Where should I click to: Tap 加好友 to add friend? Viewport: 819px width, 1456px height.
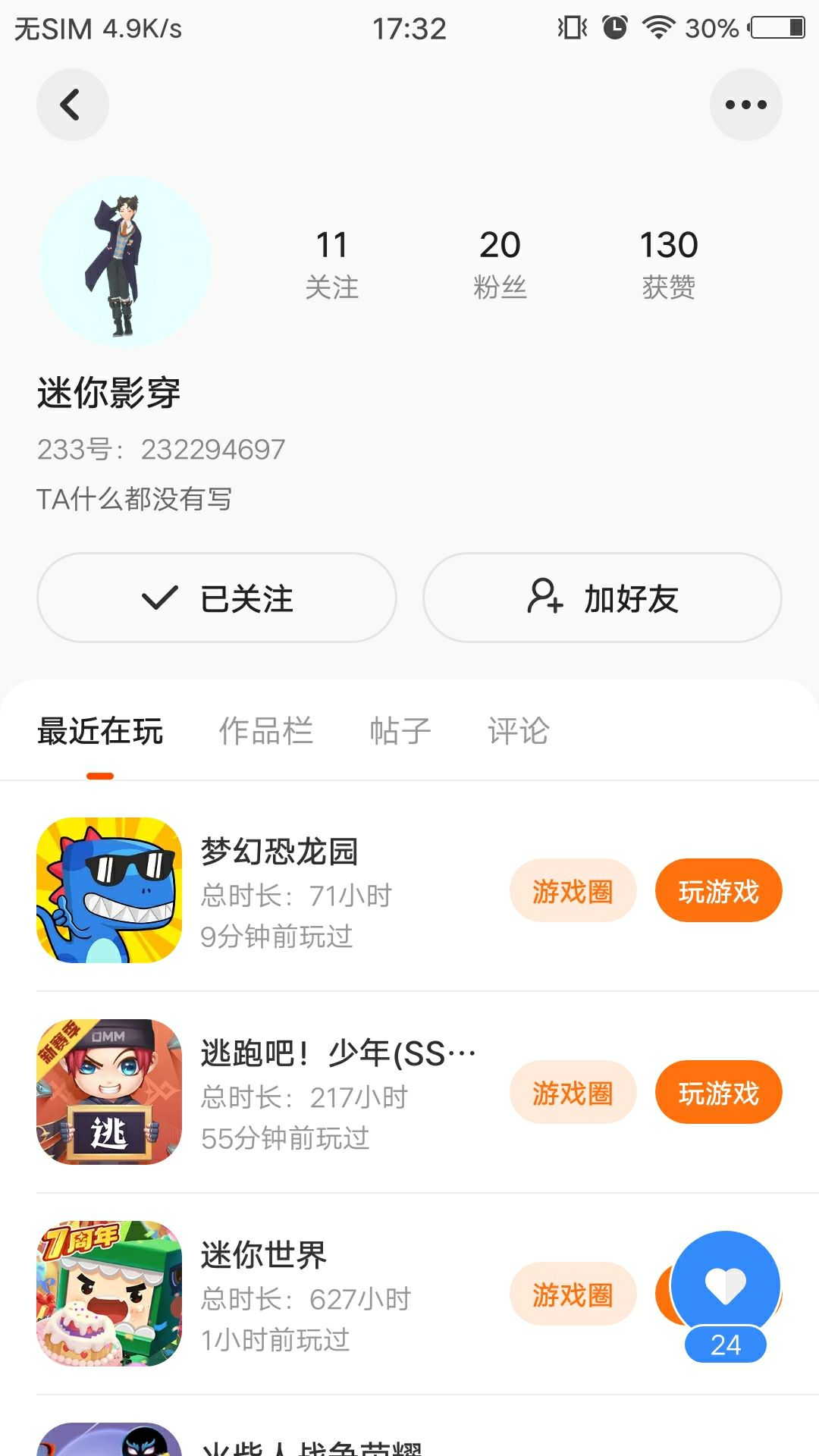pos(602,598)
